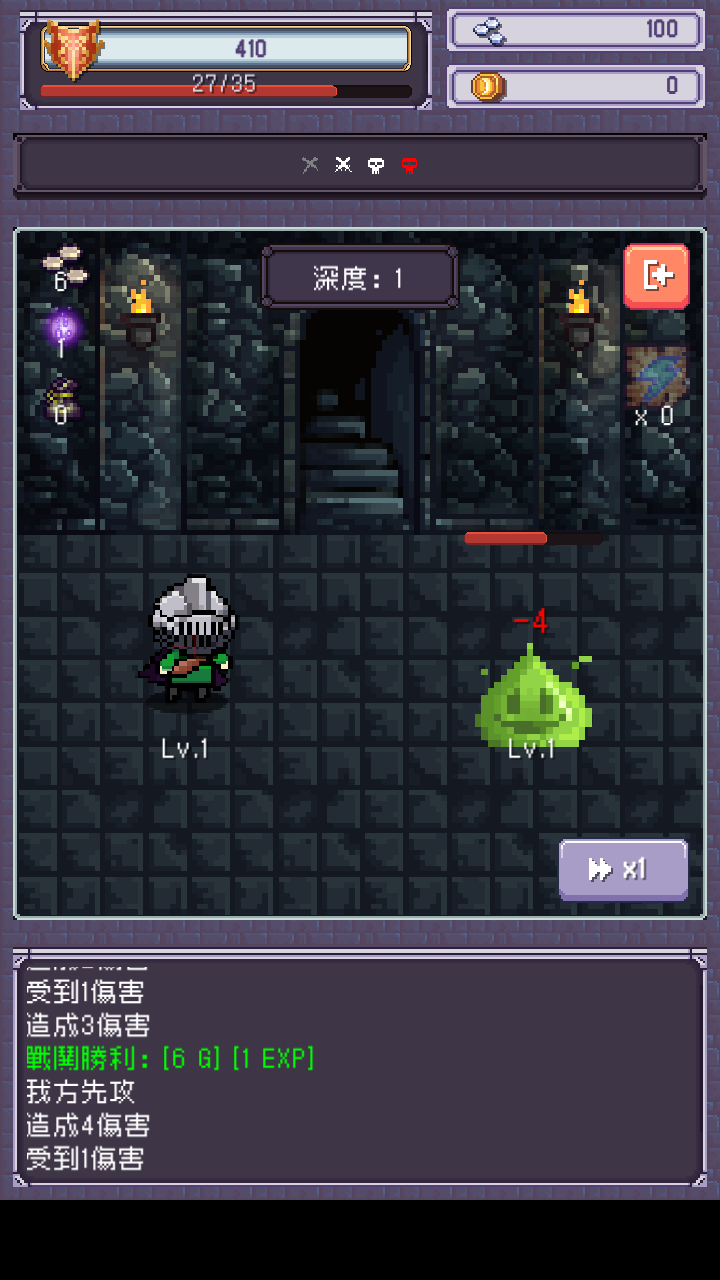
Task: Tap the red exit dungeon button
Action: [657, 276]
